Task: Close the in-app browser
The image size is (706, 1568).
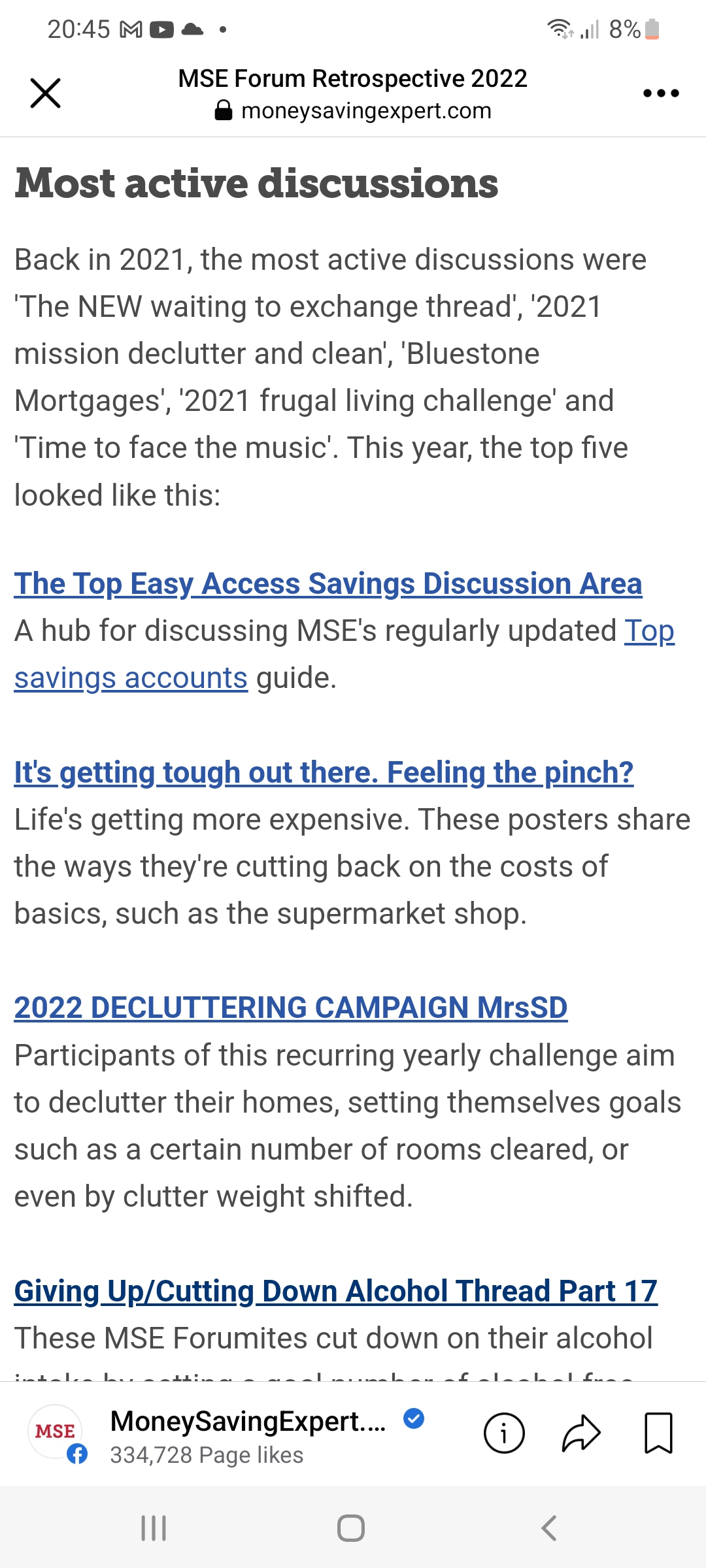Action: [45, 93]
